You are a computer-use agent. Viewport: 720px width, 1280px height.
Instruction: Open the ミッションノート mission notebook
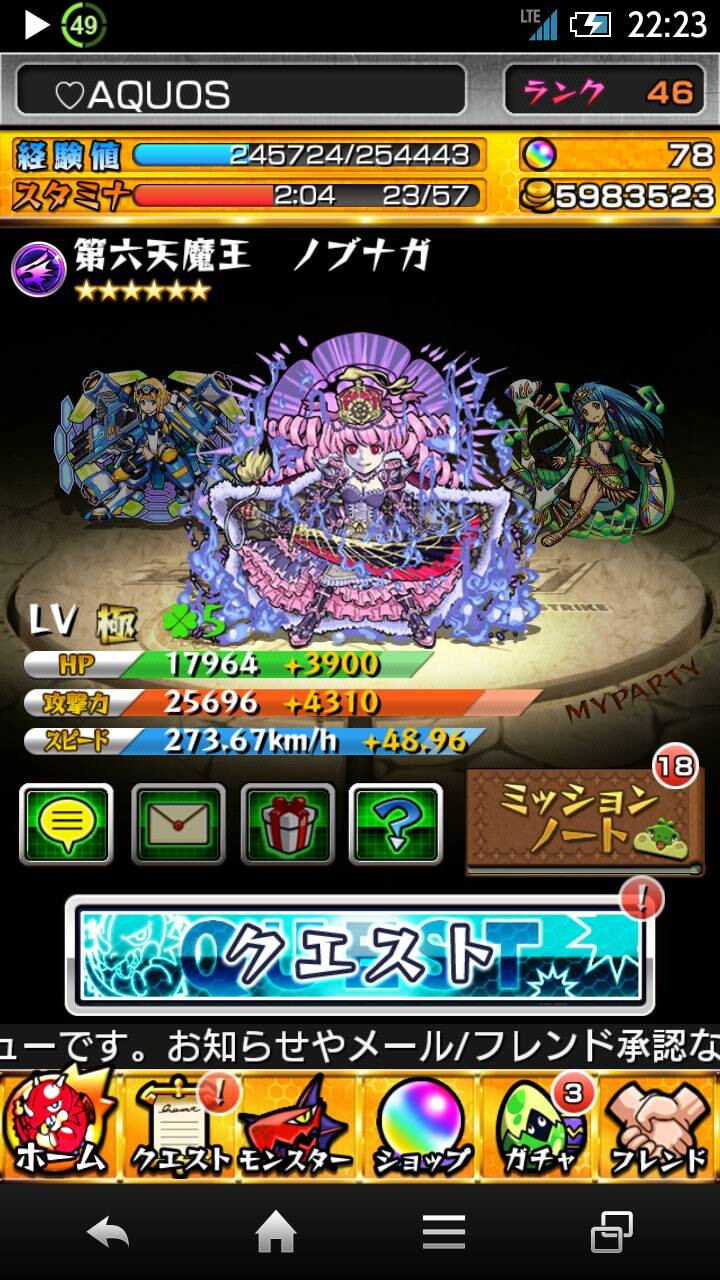click(x=586, y=820)
